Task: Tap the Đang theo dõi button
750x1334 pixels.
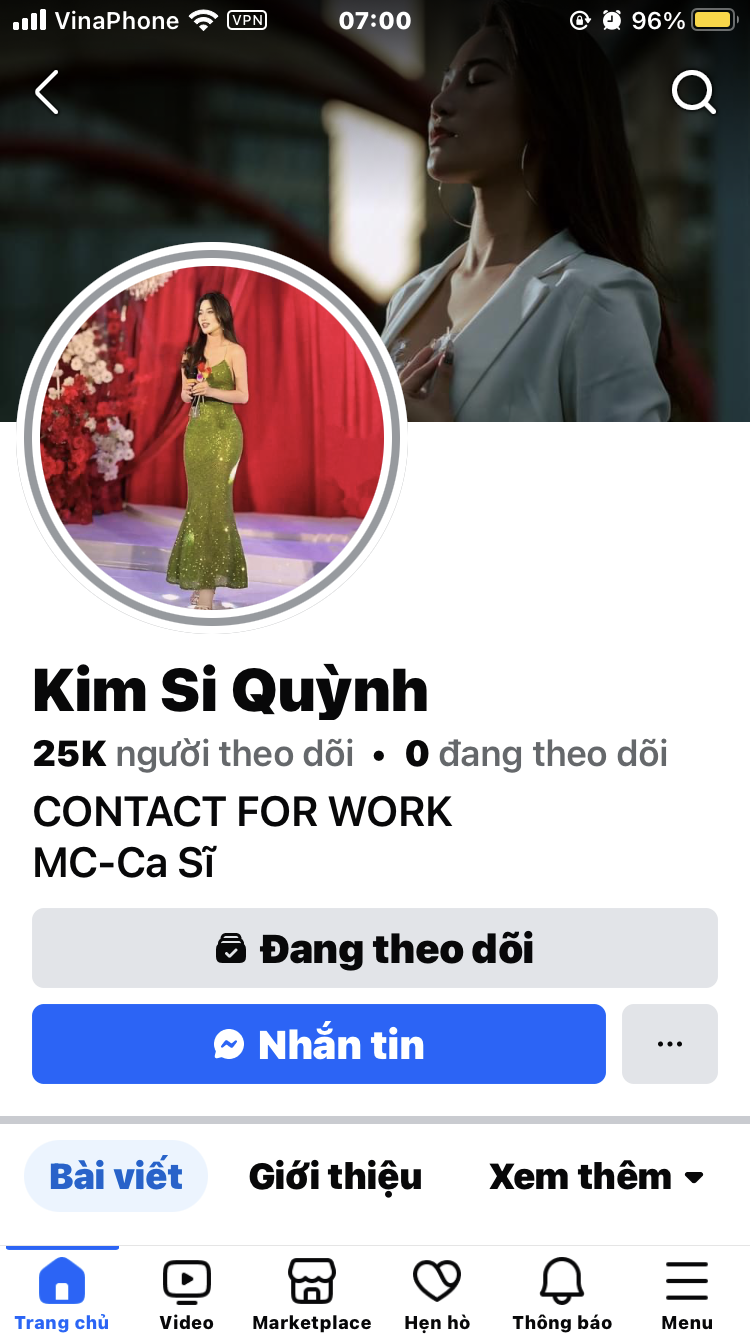Action: pyautogui.click(x=375, y=948)
